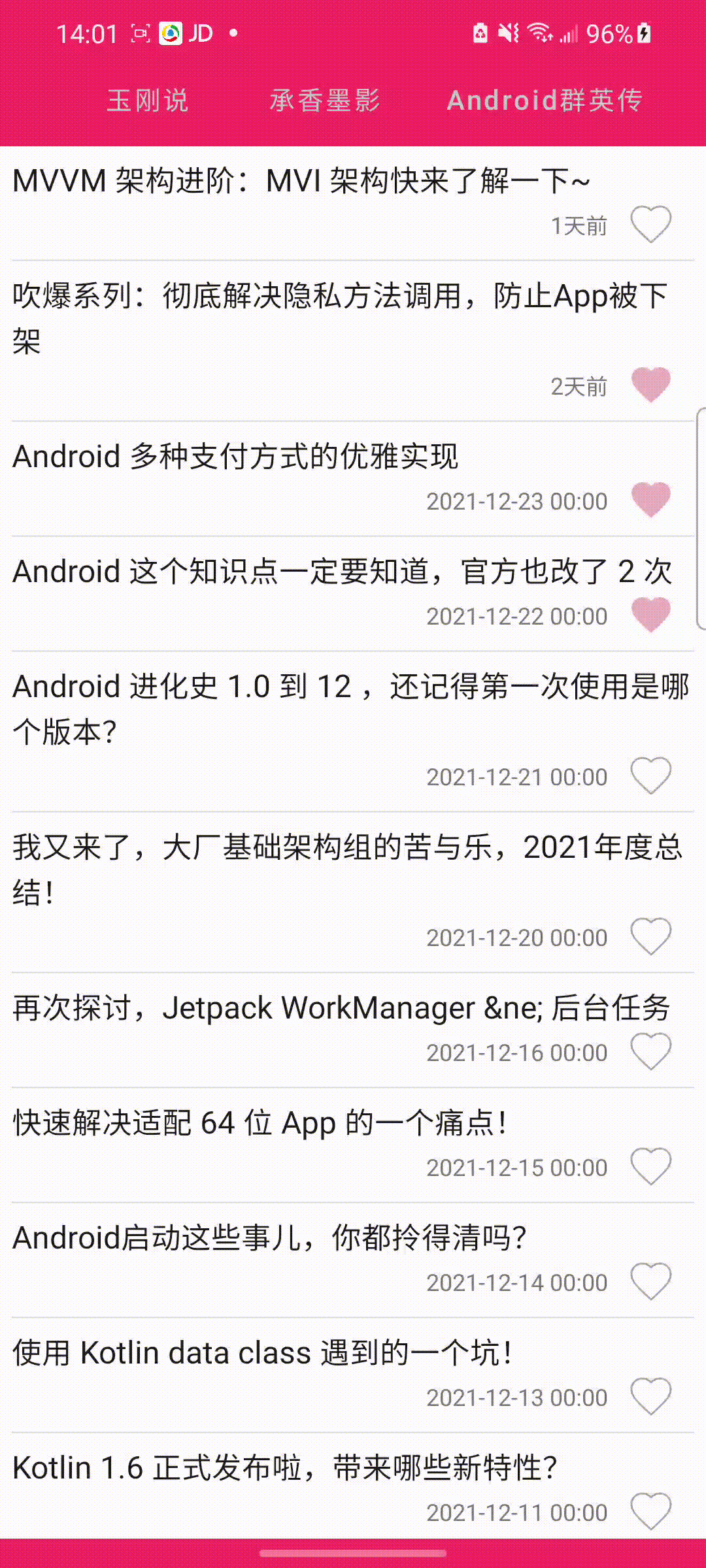The width and height of the screenshot is (706, 1568).
Task: Unlike the 吹爆系列 article
Action: pos(650,385)
